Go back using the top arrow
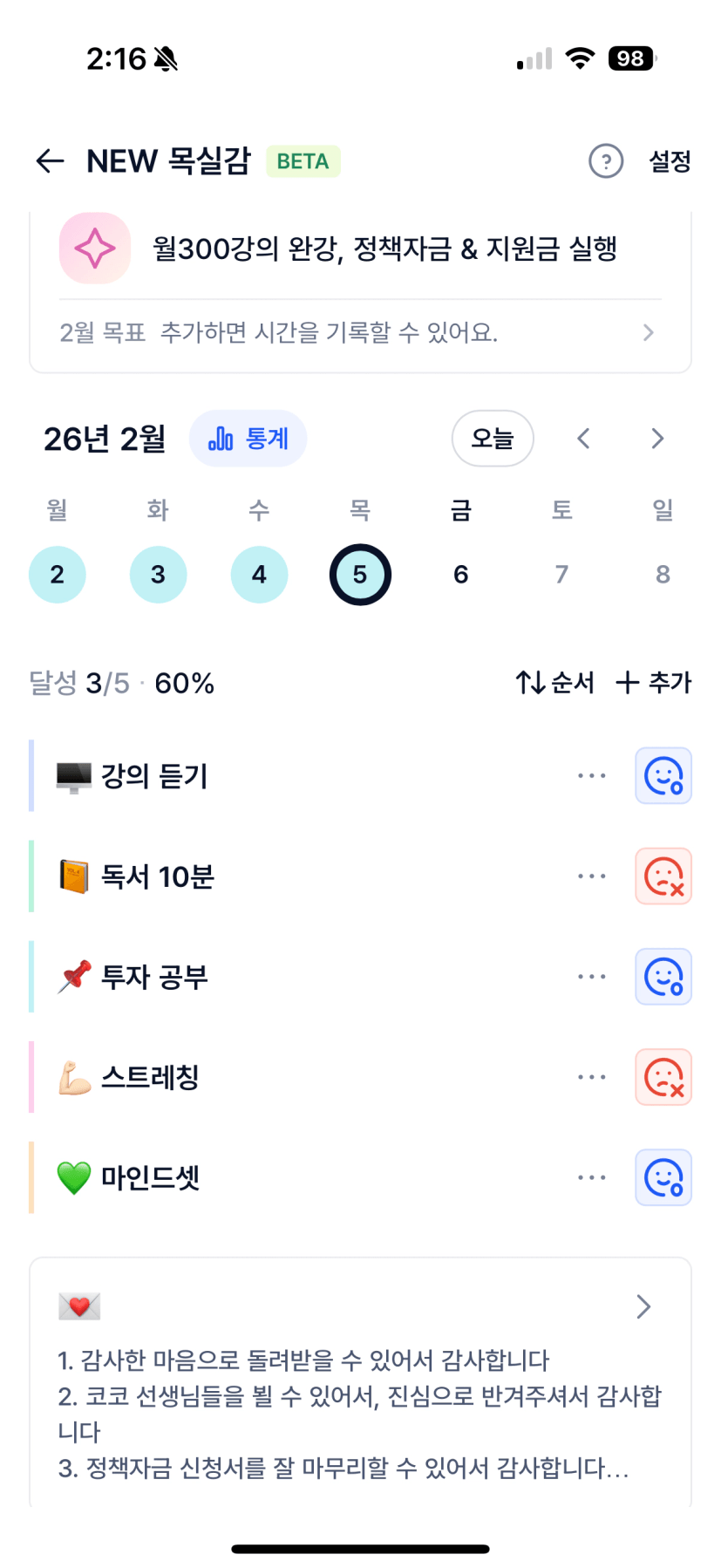The height and width of the screenshot is (1568, 721). coord(51,161)
